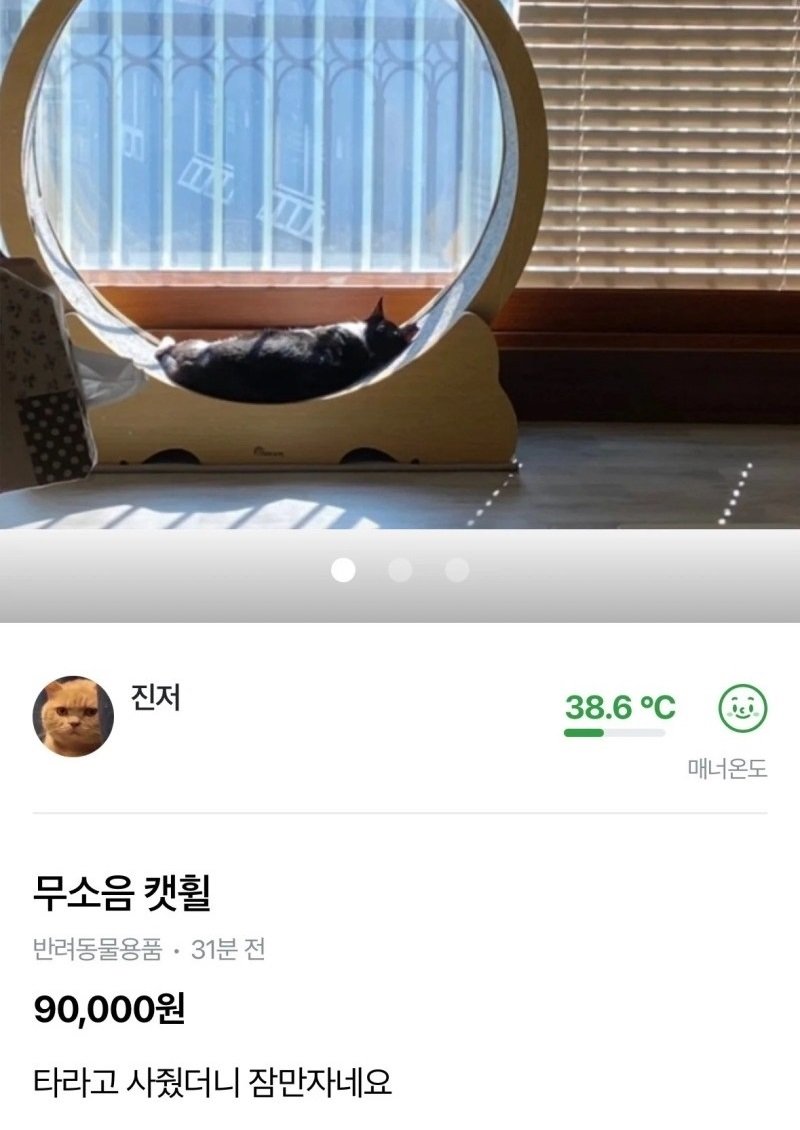Image resolution: width=800 pixels, height=1130 pixels.
Task: Open the 반려동물용품 category
Action: click(x=97, y=949)
